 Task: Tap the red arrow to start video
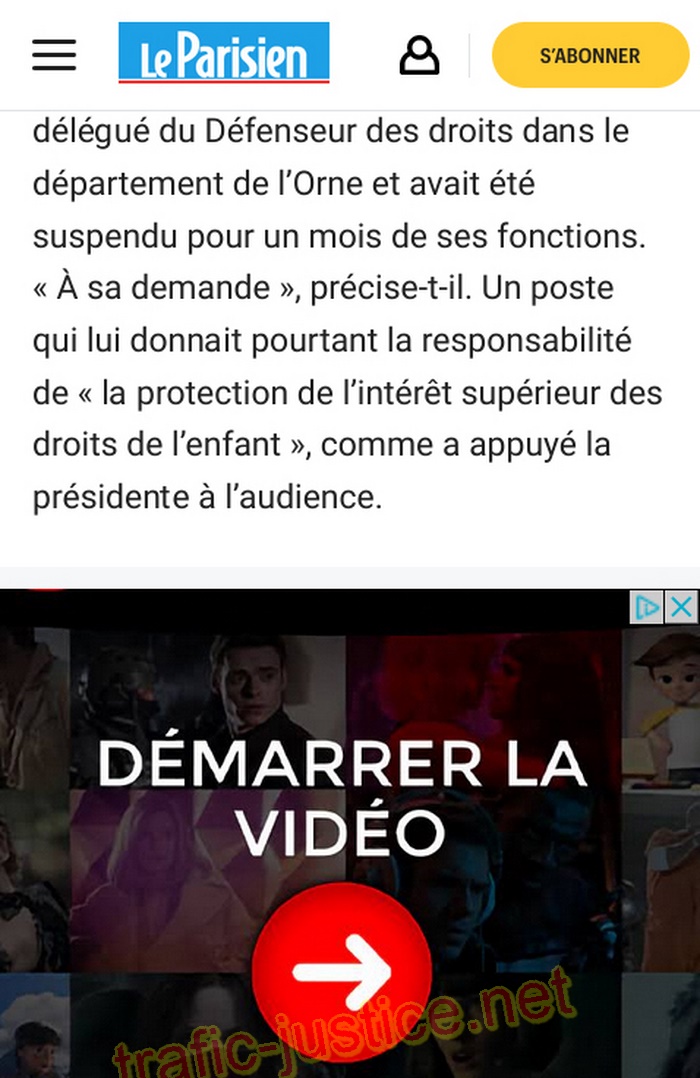click(x=341, y=969)
